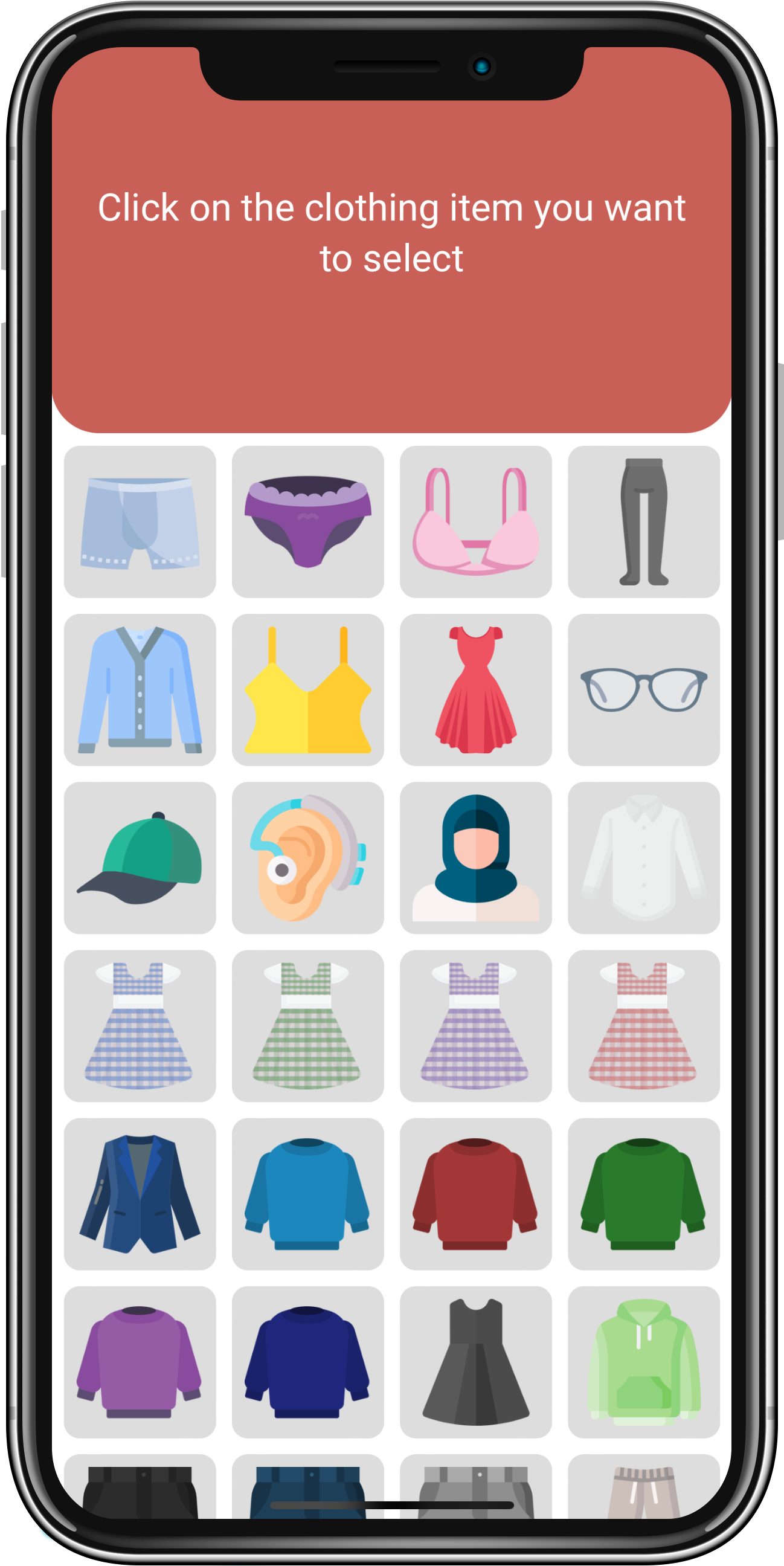Screen dimensions: 784x1566
Task: Select the light blue boxer briefs
Action: point(140,521)
